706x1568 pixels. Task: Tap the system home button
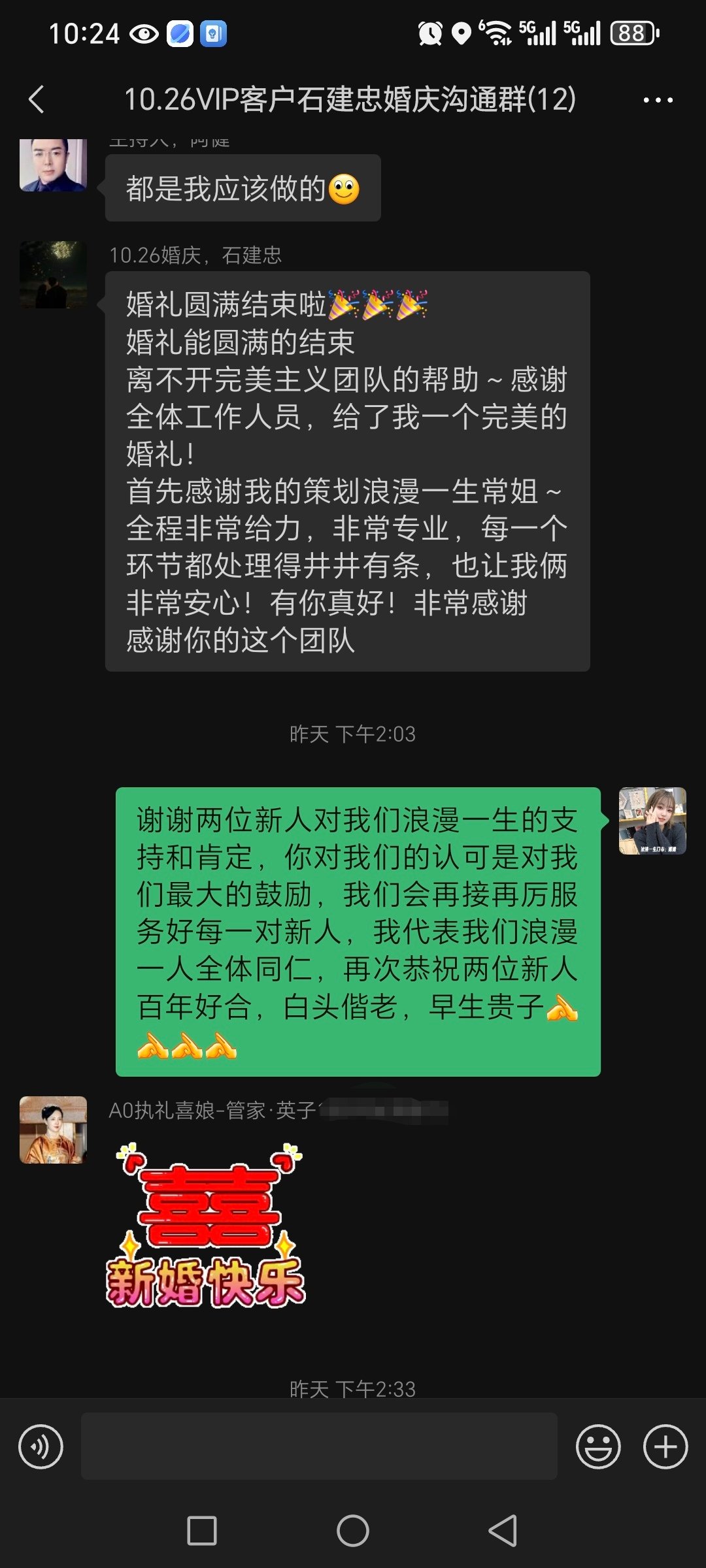(x=353, y=1530)
